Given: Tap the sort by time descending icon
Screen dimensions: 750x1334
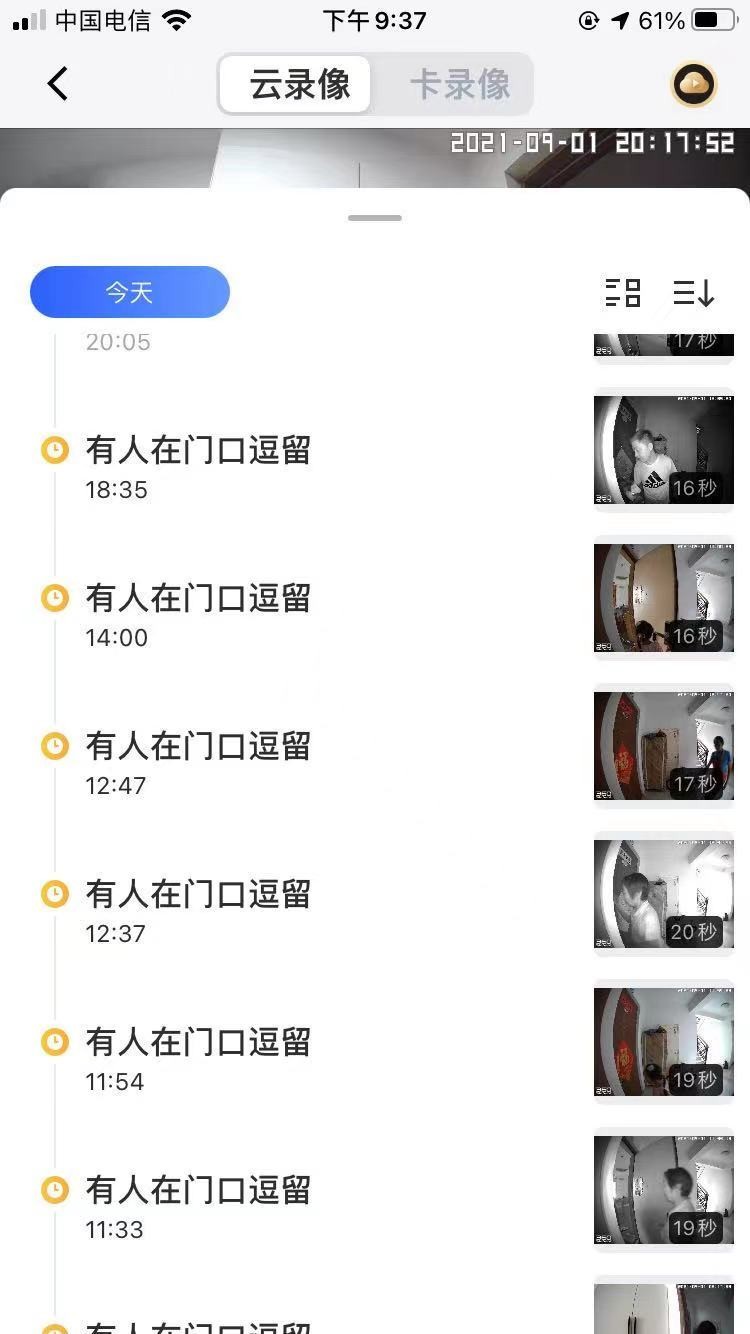Looking at the screenshot, I should tap(693, 293).
